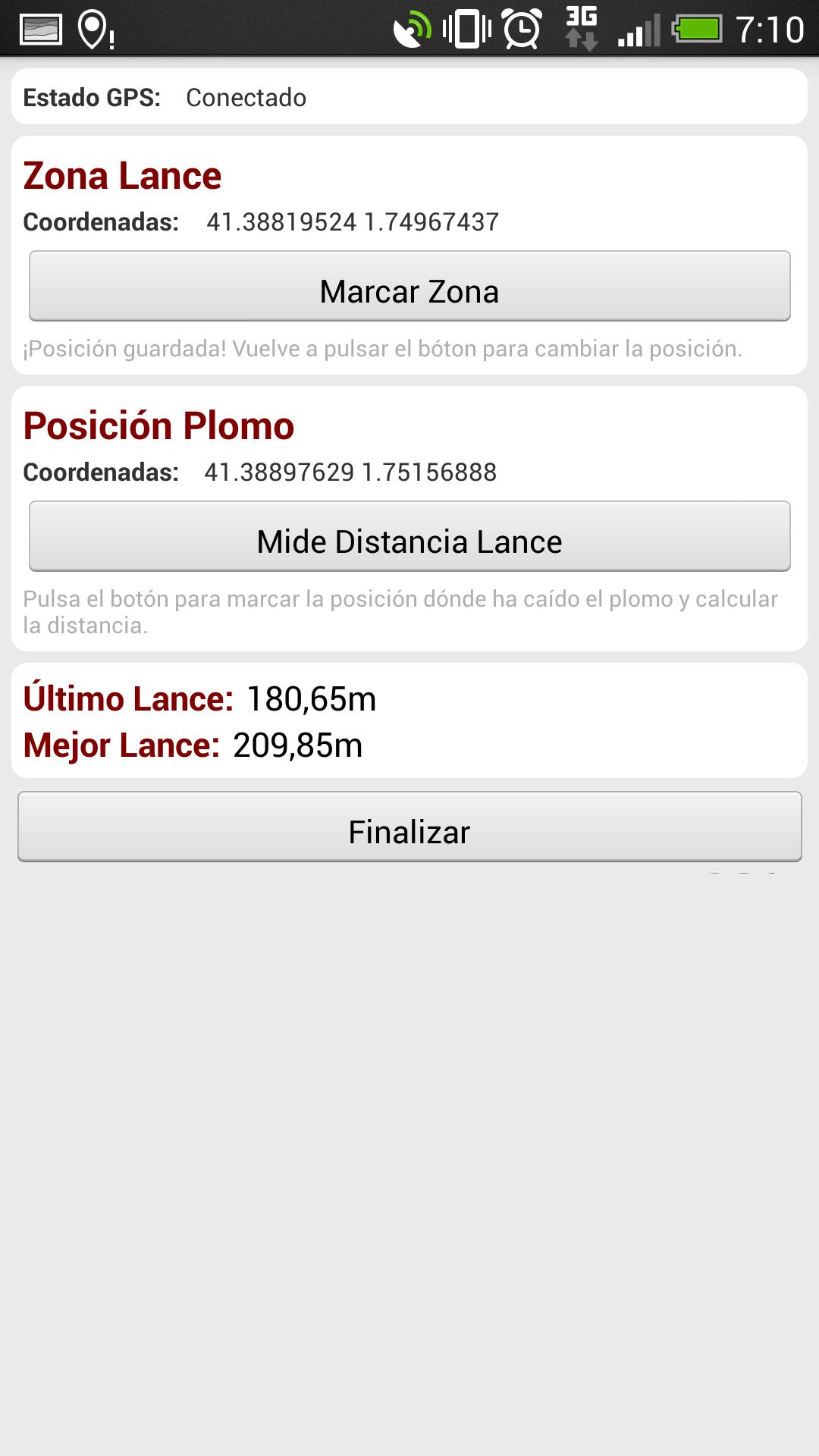Tap the screenshot notification icon
Viewport: 819px width, 1456px height.
42,29
